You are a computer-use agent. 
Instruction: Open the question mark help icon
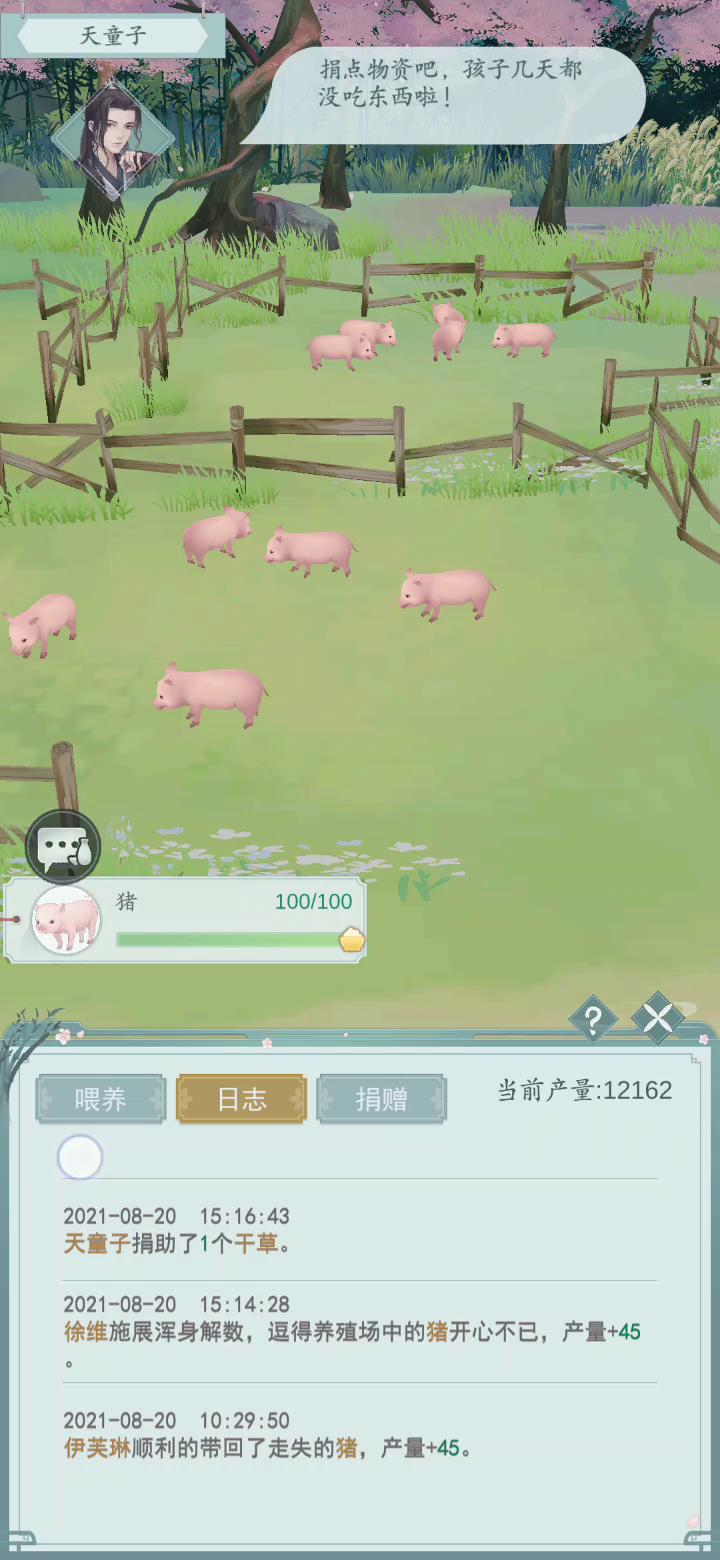pyautogui.click(x=593, y=1020)
